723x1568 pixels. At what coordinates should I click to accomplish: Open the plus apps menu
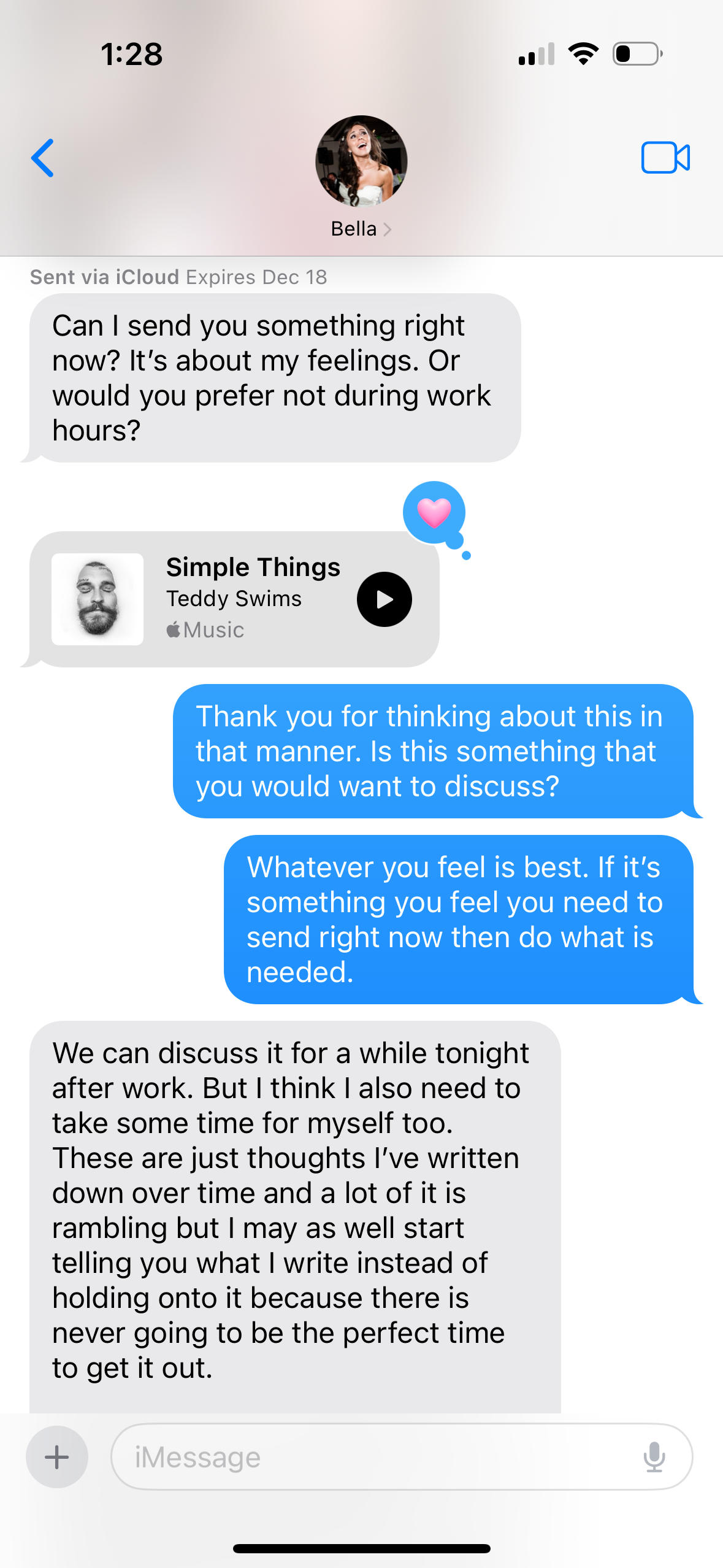(x=57, y=1457)
